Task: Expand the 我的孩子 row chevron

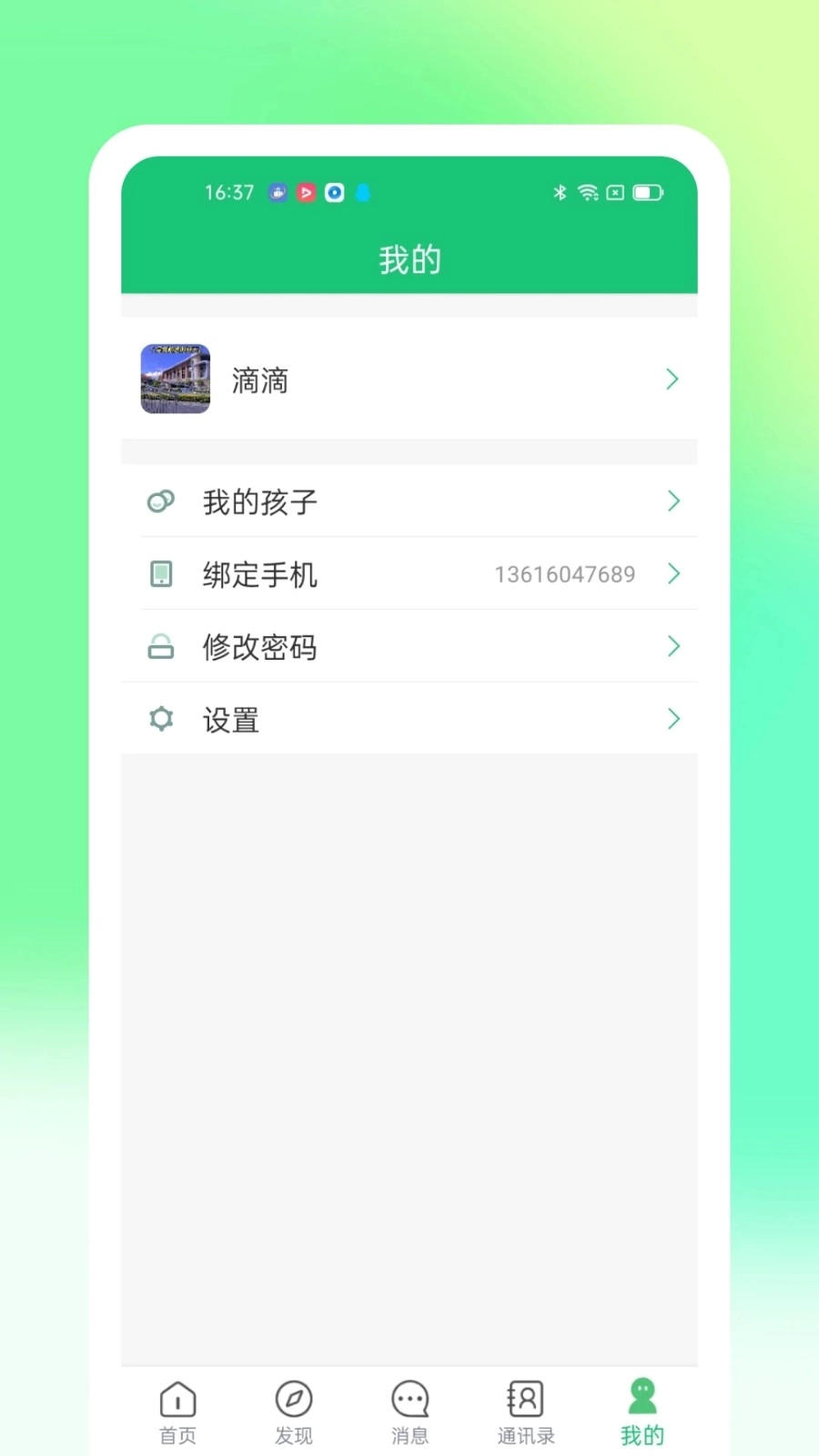Action: click(673, 500)
